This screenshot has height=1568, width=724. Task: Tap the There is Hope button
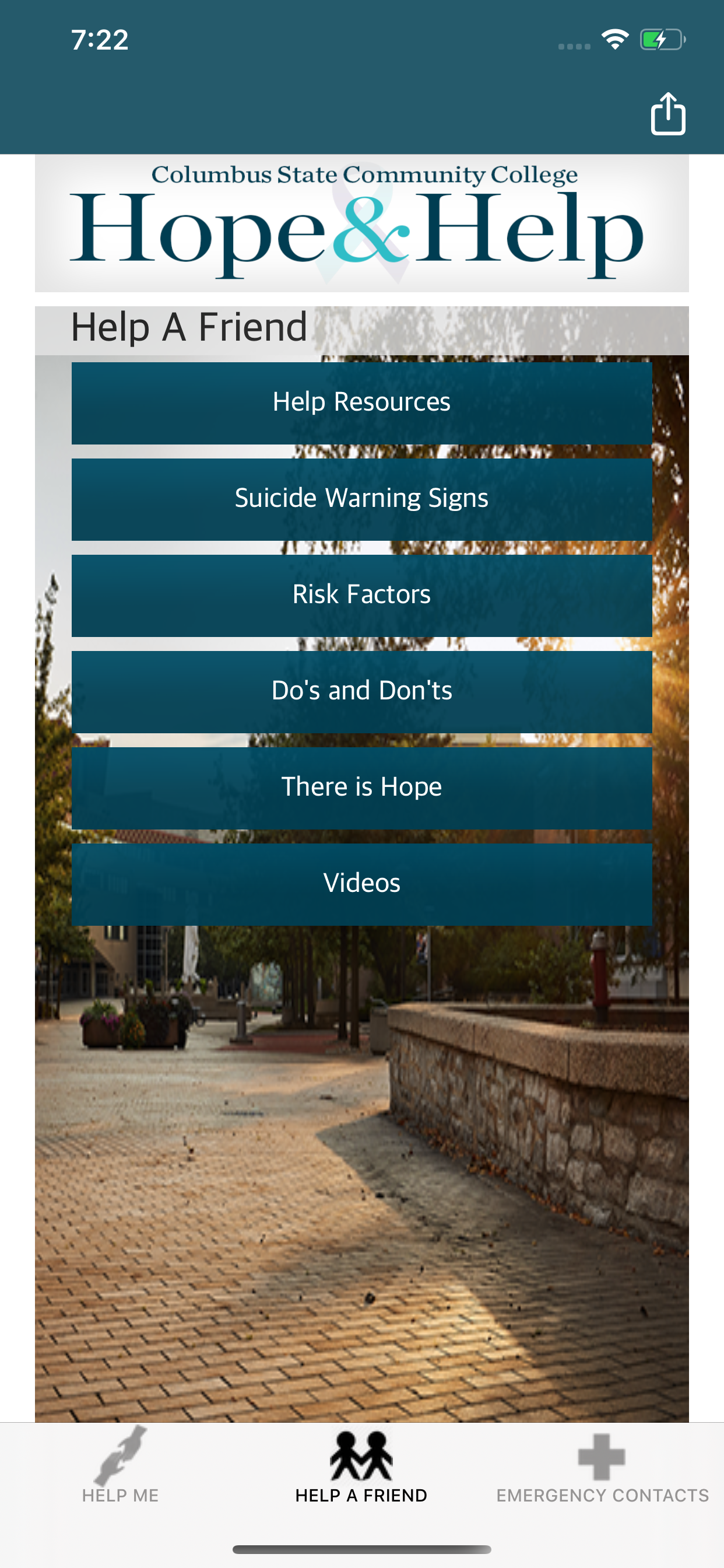(361, 786)
